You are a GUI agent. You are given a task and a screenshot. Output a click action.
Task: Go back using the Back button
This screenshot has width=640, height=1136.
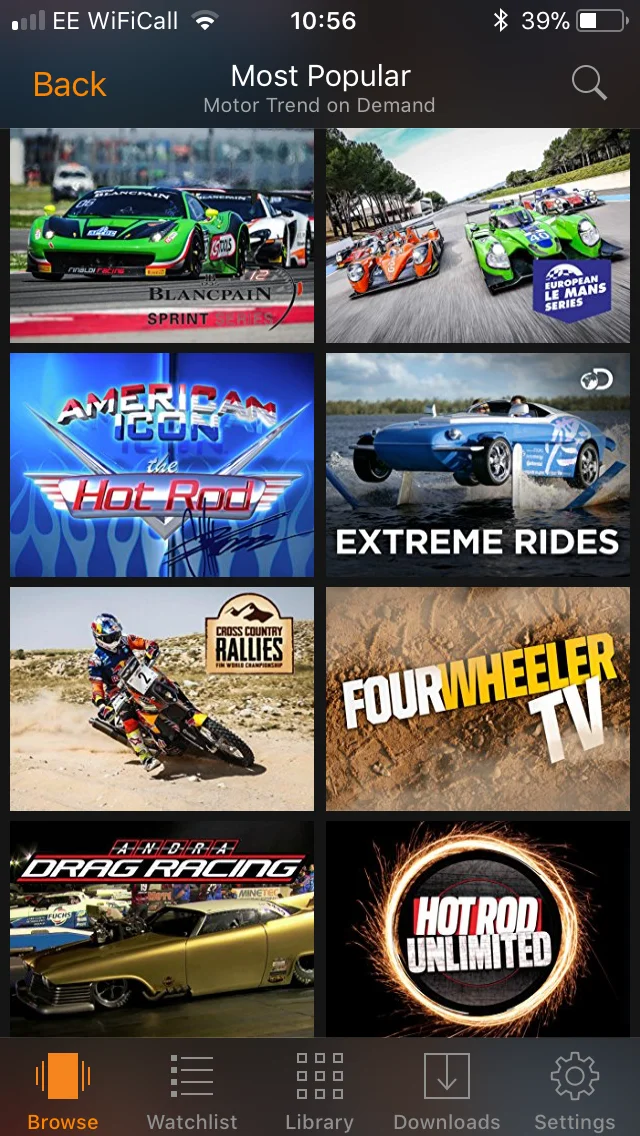[x=70, y=85]
